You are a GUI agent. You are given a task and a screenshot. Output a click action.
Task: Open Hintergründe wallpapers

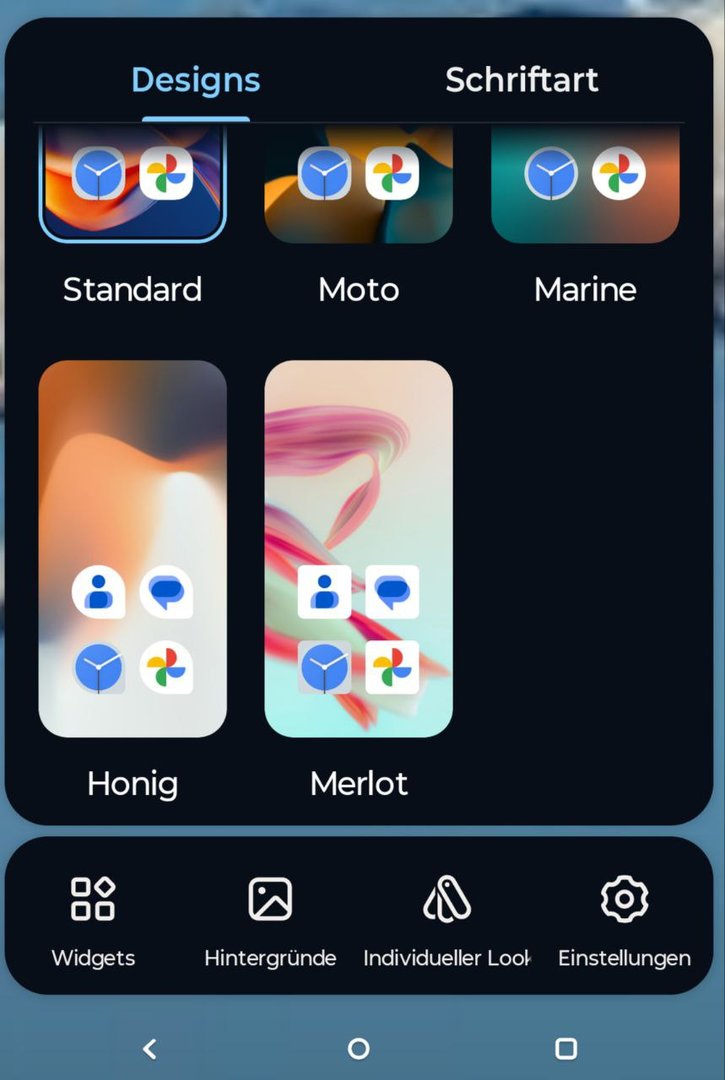(x=270, y=918)
